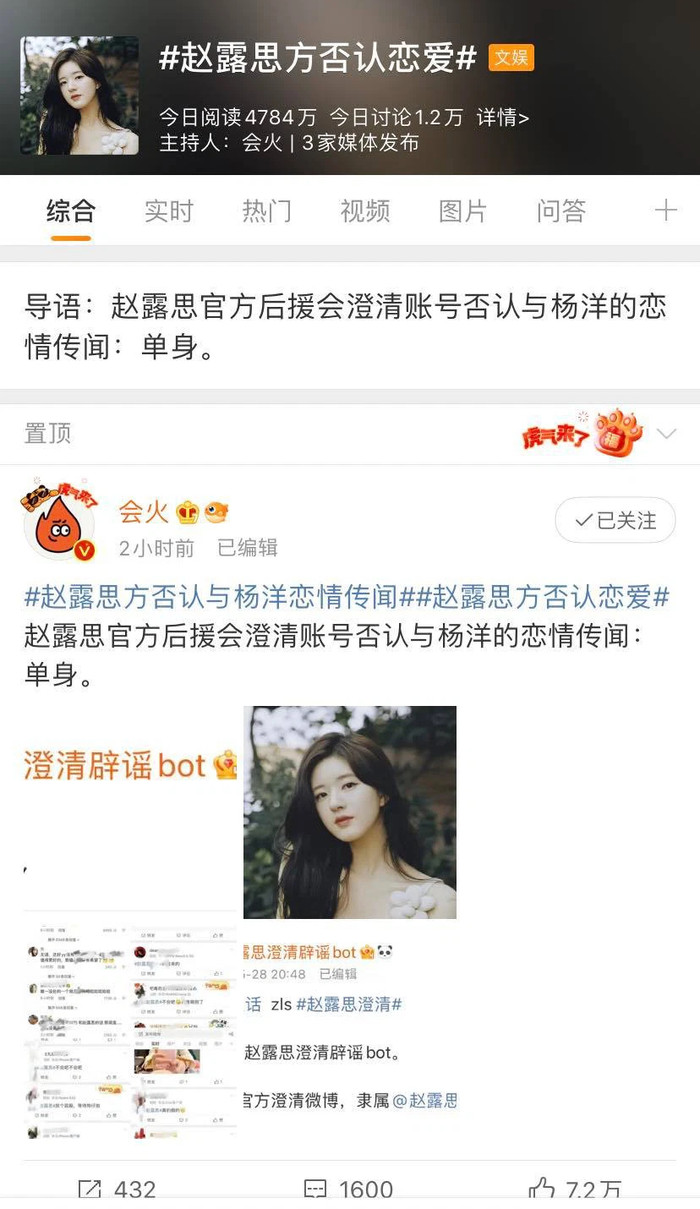Switch to the 实时 tab
The height and width of the screenshot is (1209, 700).
(168, 211)
